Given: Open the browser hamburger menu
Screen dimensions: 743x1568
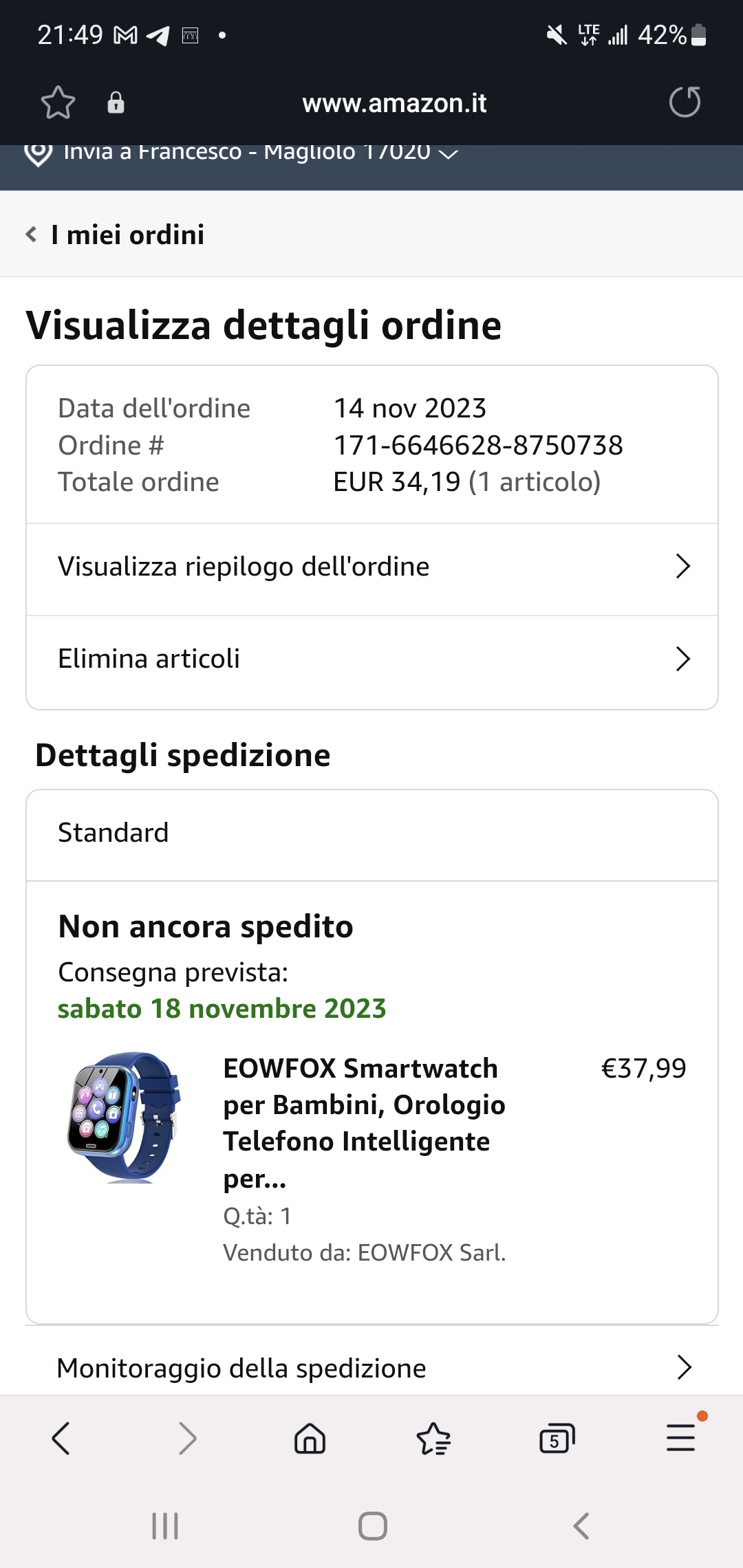Looking at the screenshot, I should coord(681,1439).
